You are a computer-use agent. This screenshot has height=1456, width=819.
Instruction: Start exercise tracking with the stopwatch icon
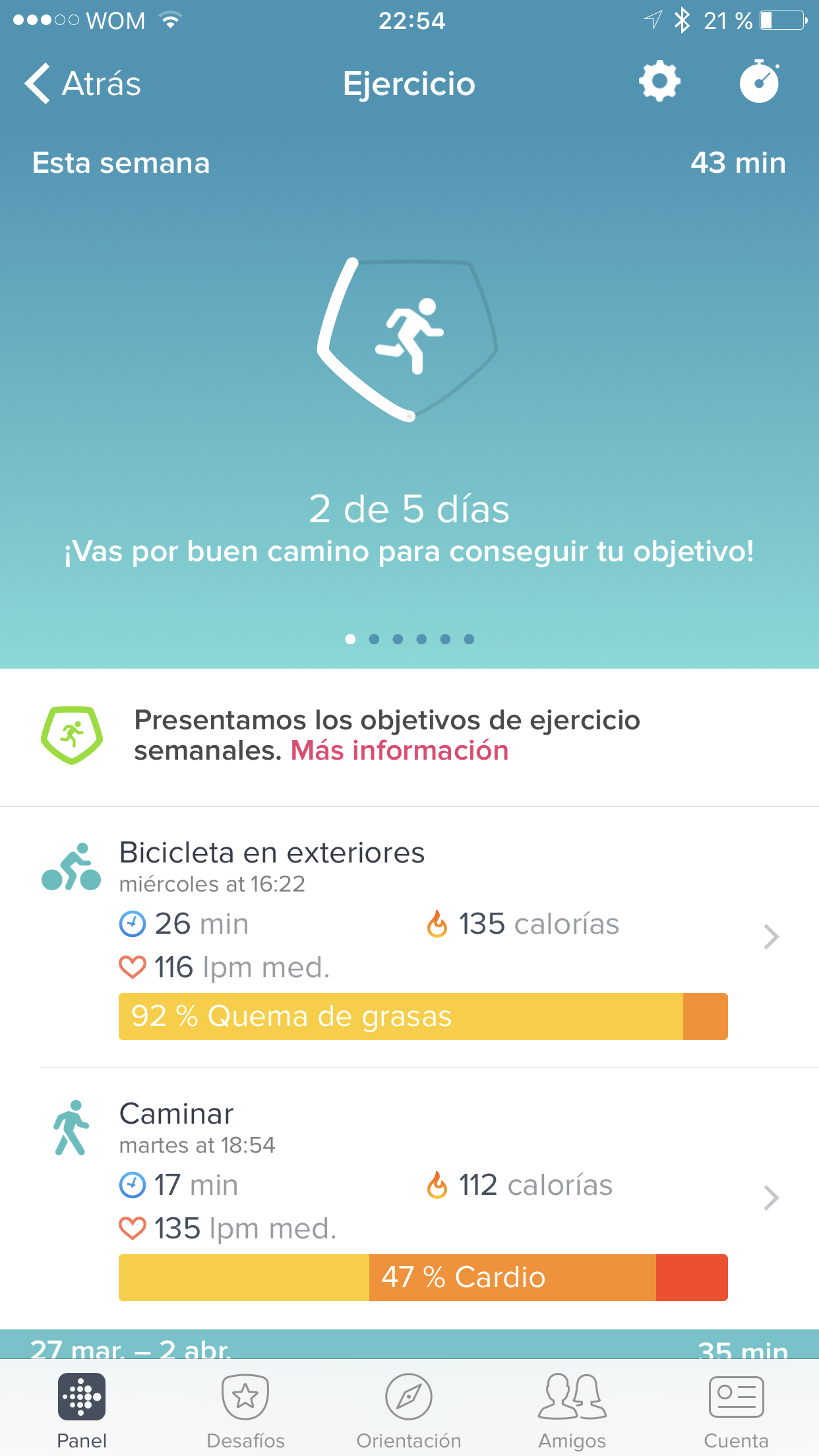tap(760, 82)
